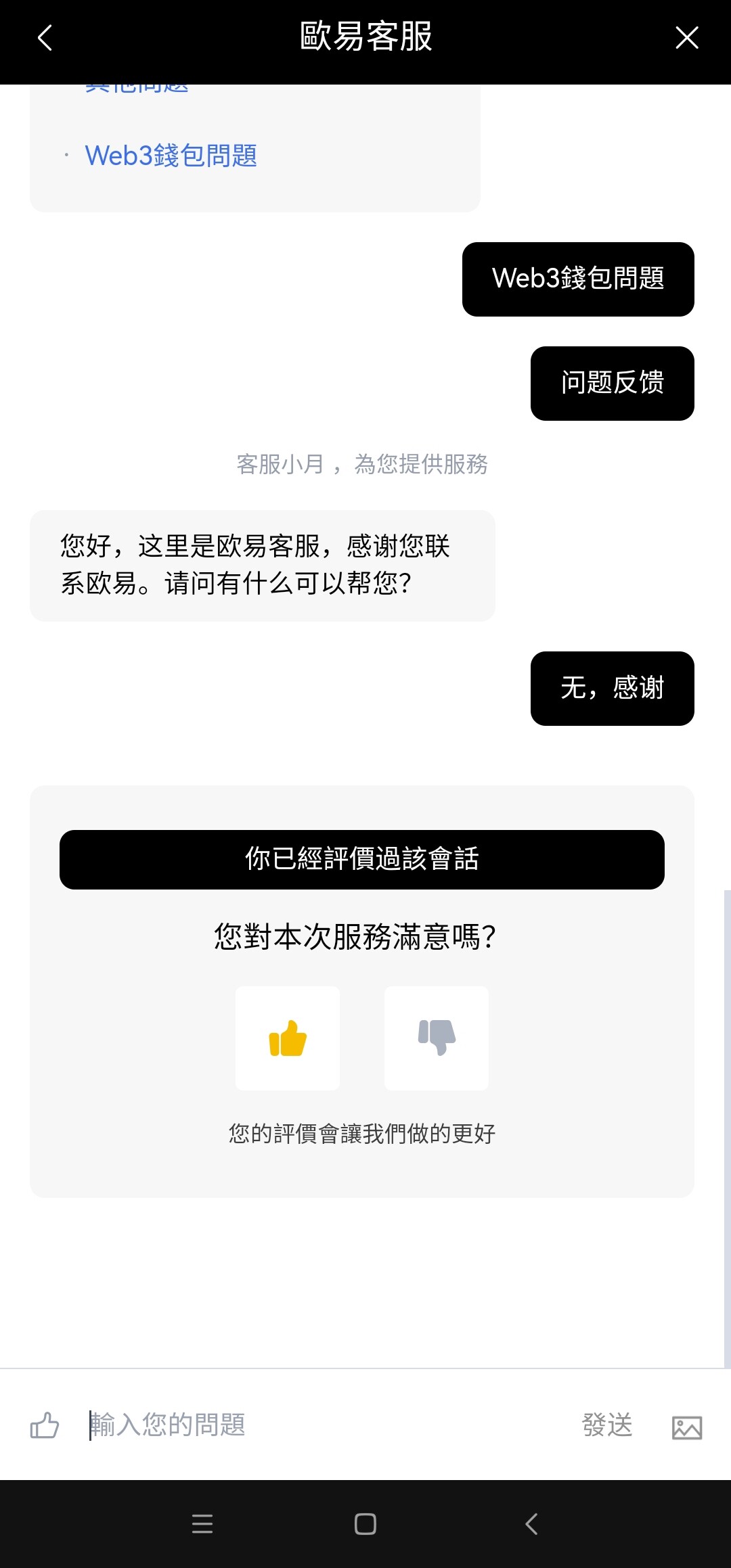
Task: Open the system recent apps menu
Action: [x=202, y=1524]
